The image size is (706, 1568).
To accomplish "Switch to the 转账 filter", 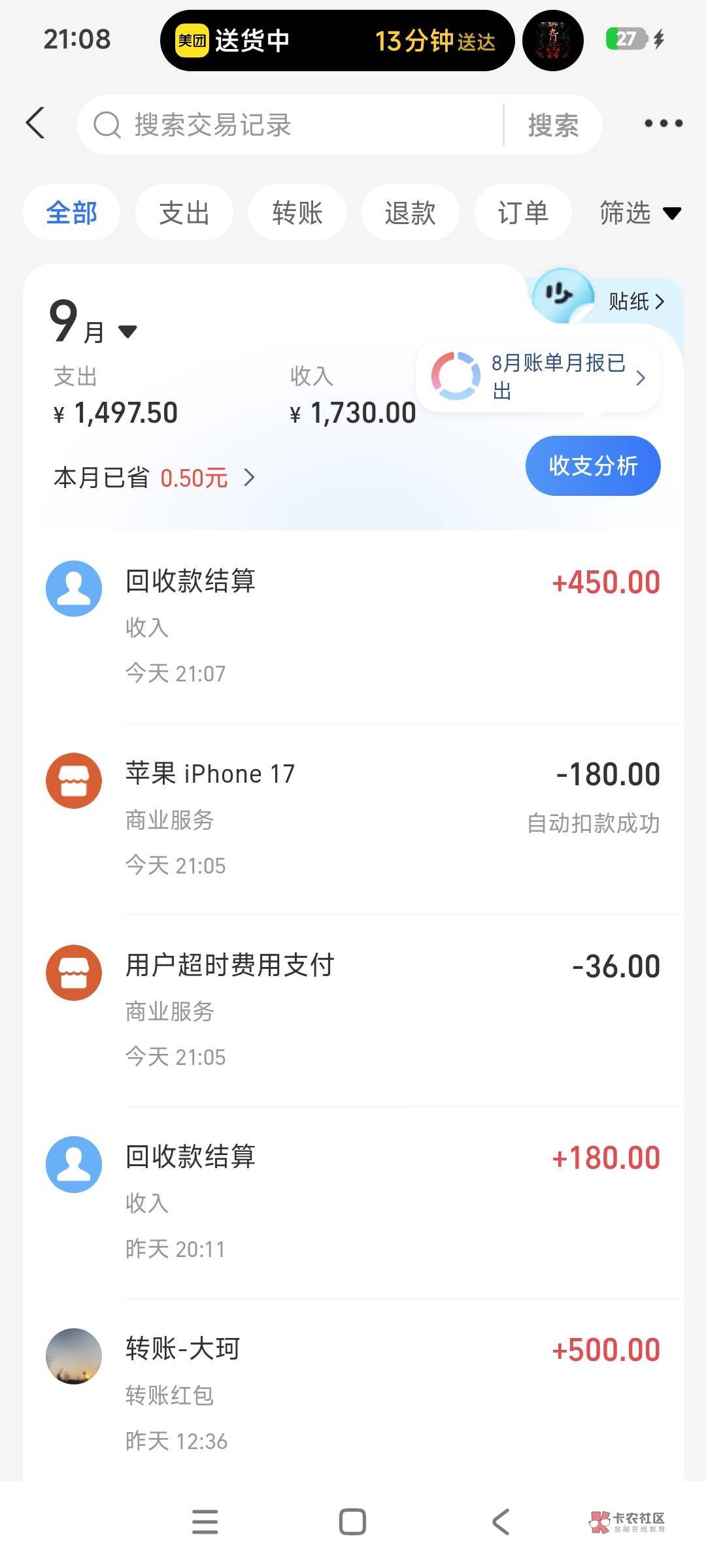I will 297,213.
